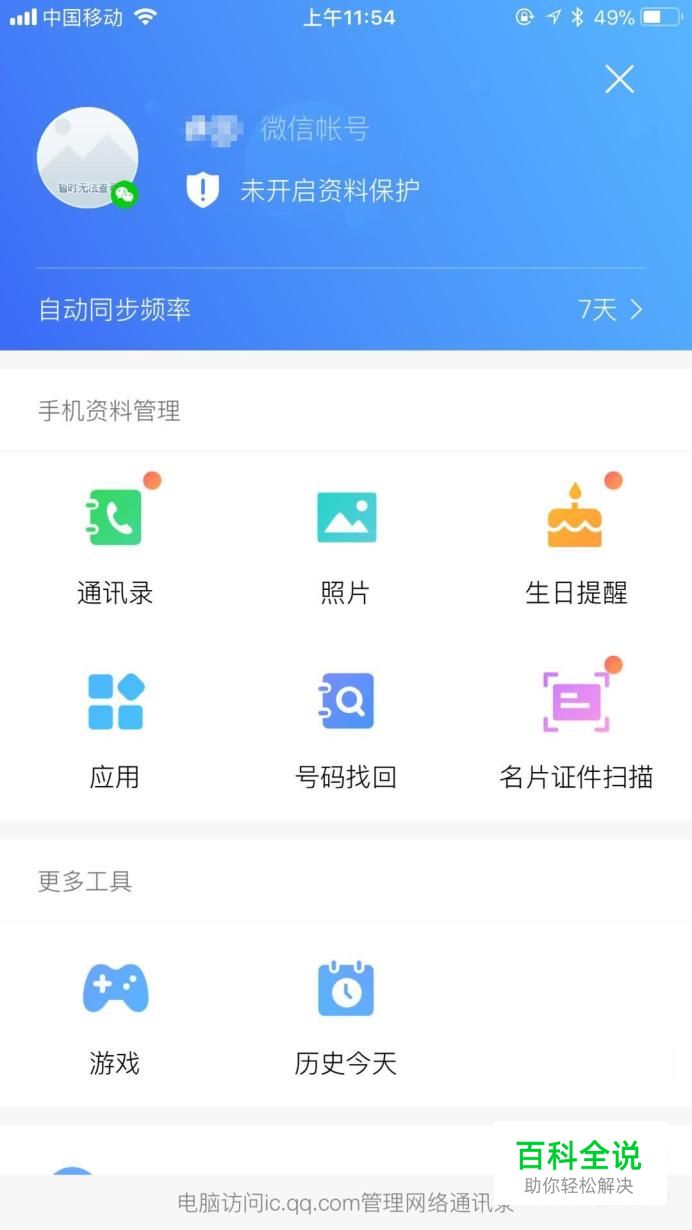Open 号码找回 number recovery
692x1230 pixels.
click(346, 724)
